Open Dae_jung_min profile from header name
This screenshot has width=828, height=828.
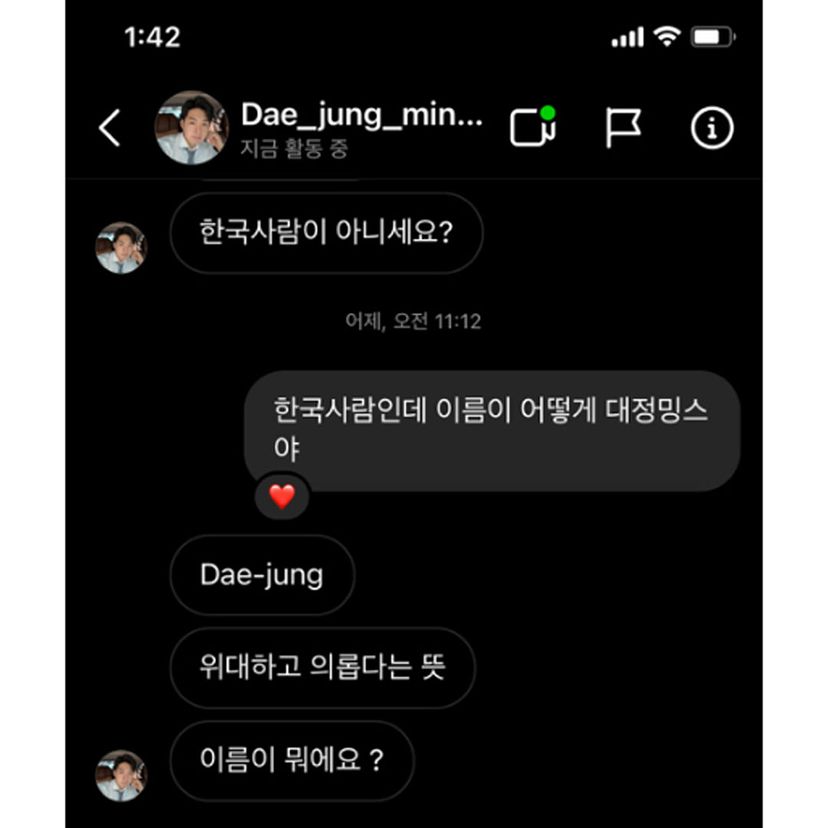coord(361,115)
